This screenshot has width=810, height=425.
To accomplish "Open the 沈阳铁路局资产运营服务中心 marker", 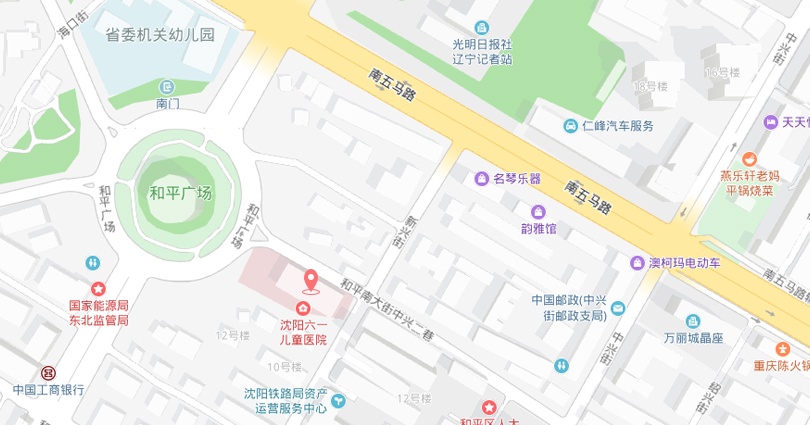I will click(x=338, y=400).
